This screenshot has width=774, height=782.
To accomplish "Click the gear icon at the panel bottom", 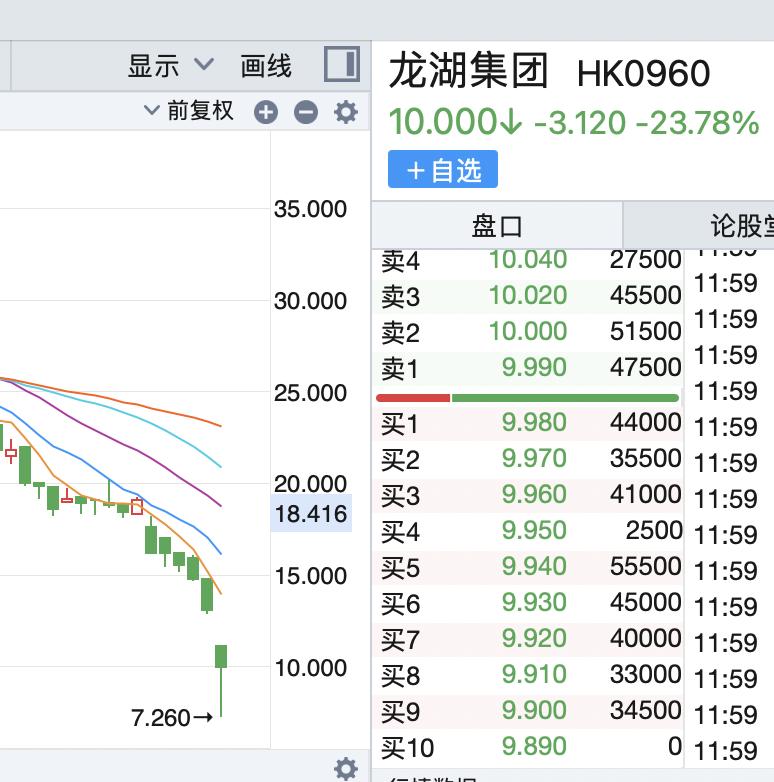I will pos(346,768).
